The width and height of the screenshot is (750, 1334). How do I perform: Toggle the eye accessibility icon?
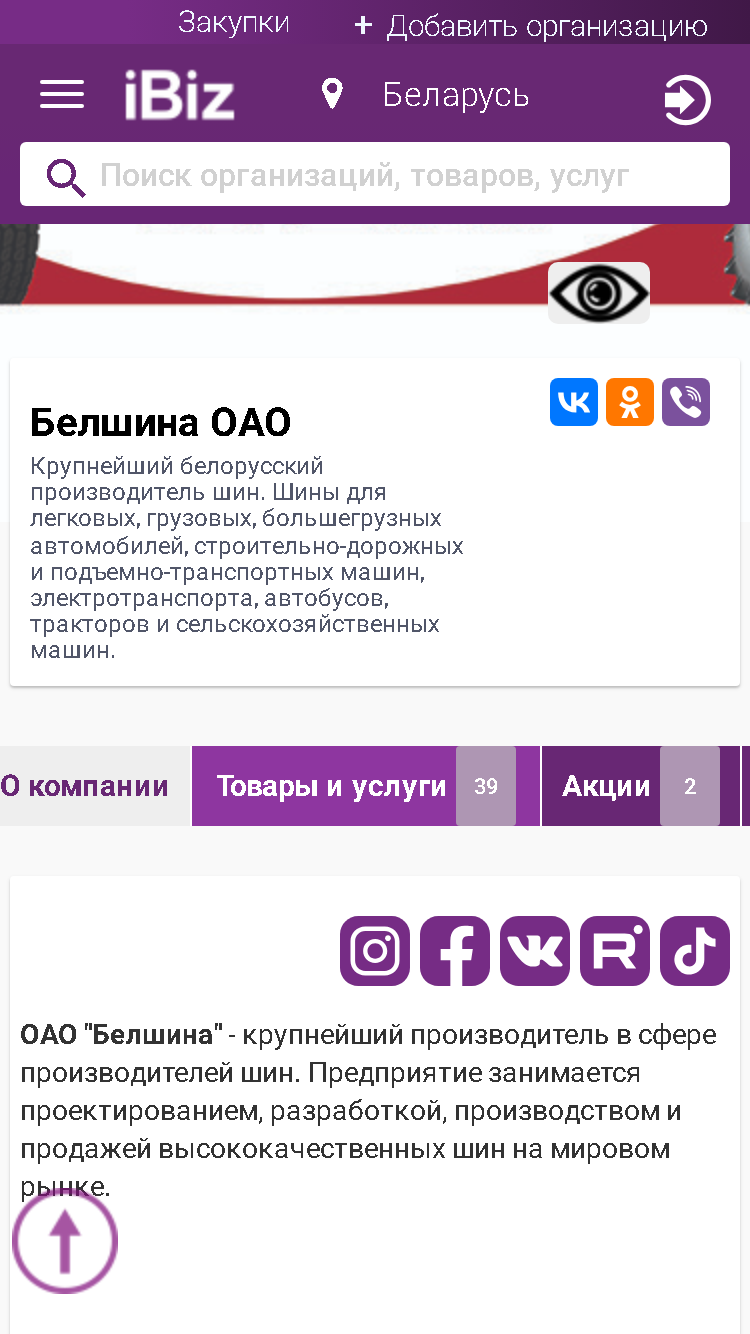[x=599, y=293]
